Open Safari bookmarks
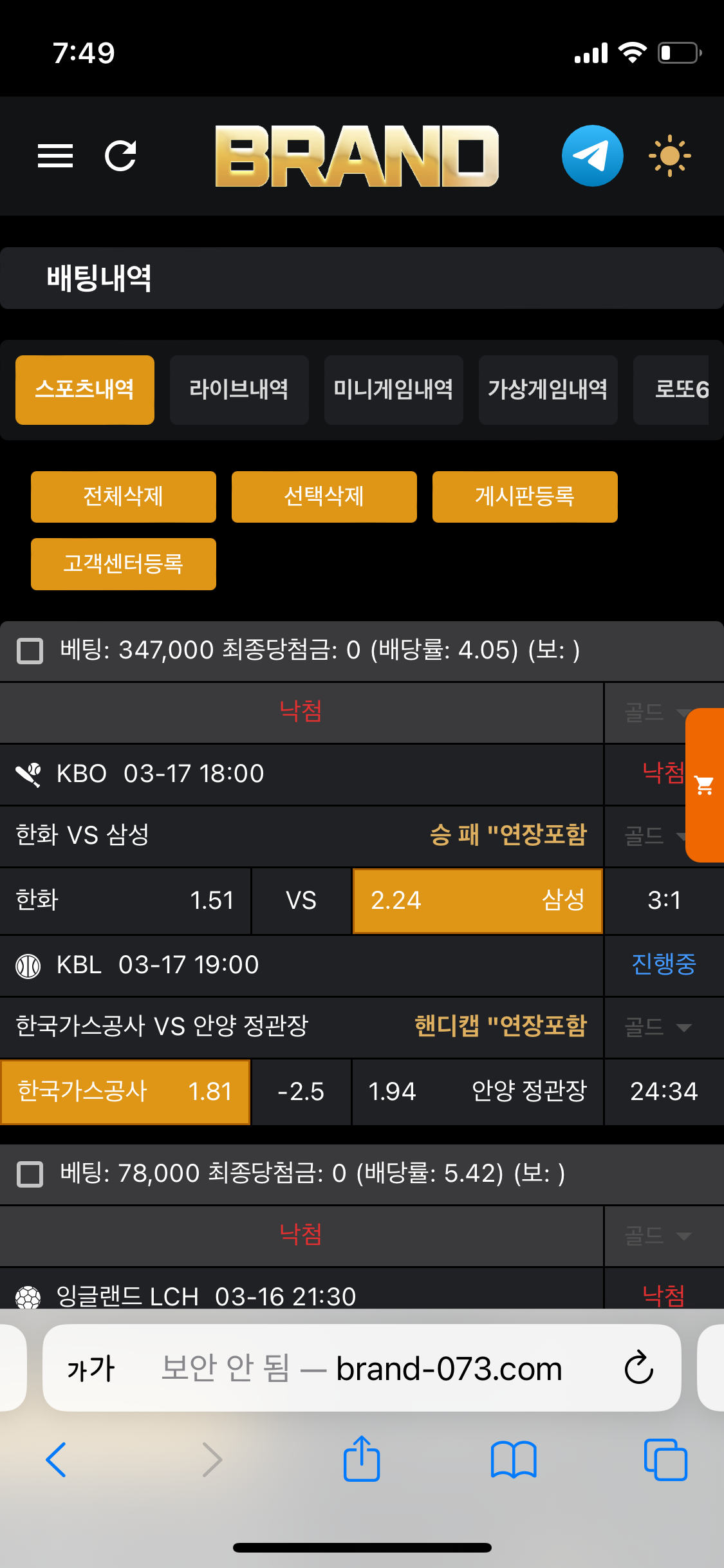 tap(513, 1459)
